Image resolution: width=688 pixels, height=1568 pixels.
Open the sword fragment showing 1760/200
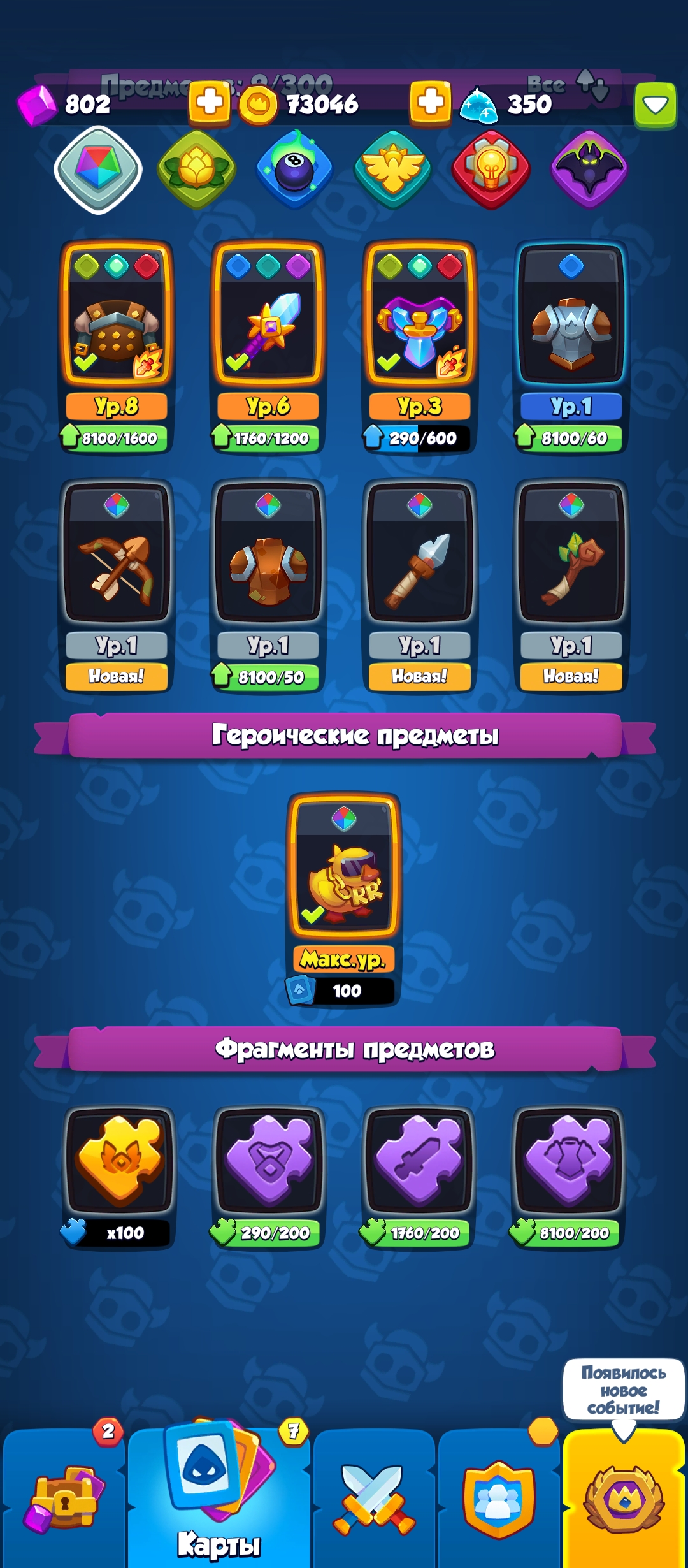(419, 1177)
